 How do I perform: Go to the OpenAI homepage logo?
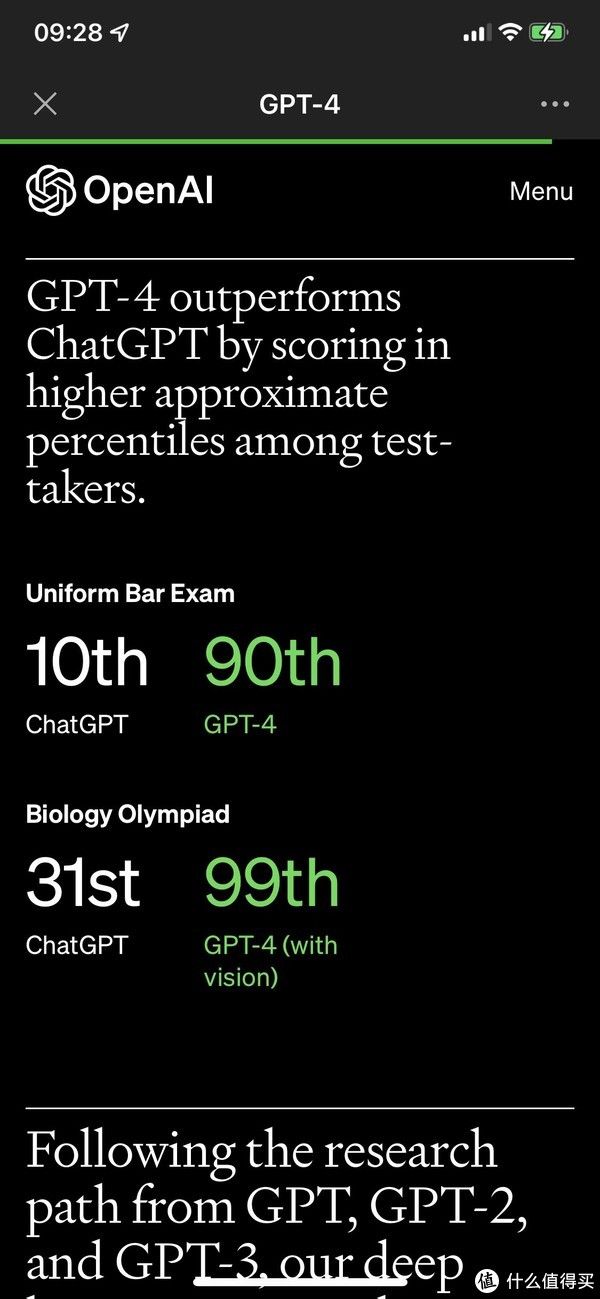pyautogui.click(x=120, y=190)
